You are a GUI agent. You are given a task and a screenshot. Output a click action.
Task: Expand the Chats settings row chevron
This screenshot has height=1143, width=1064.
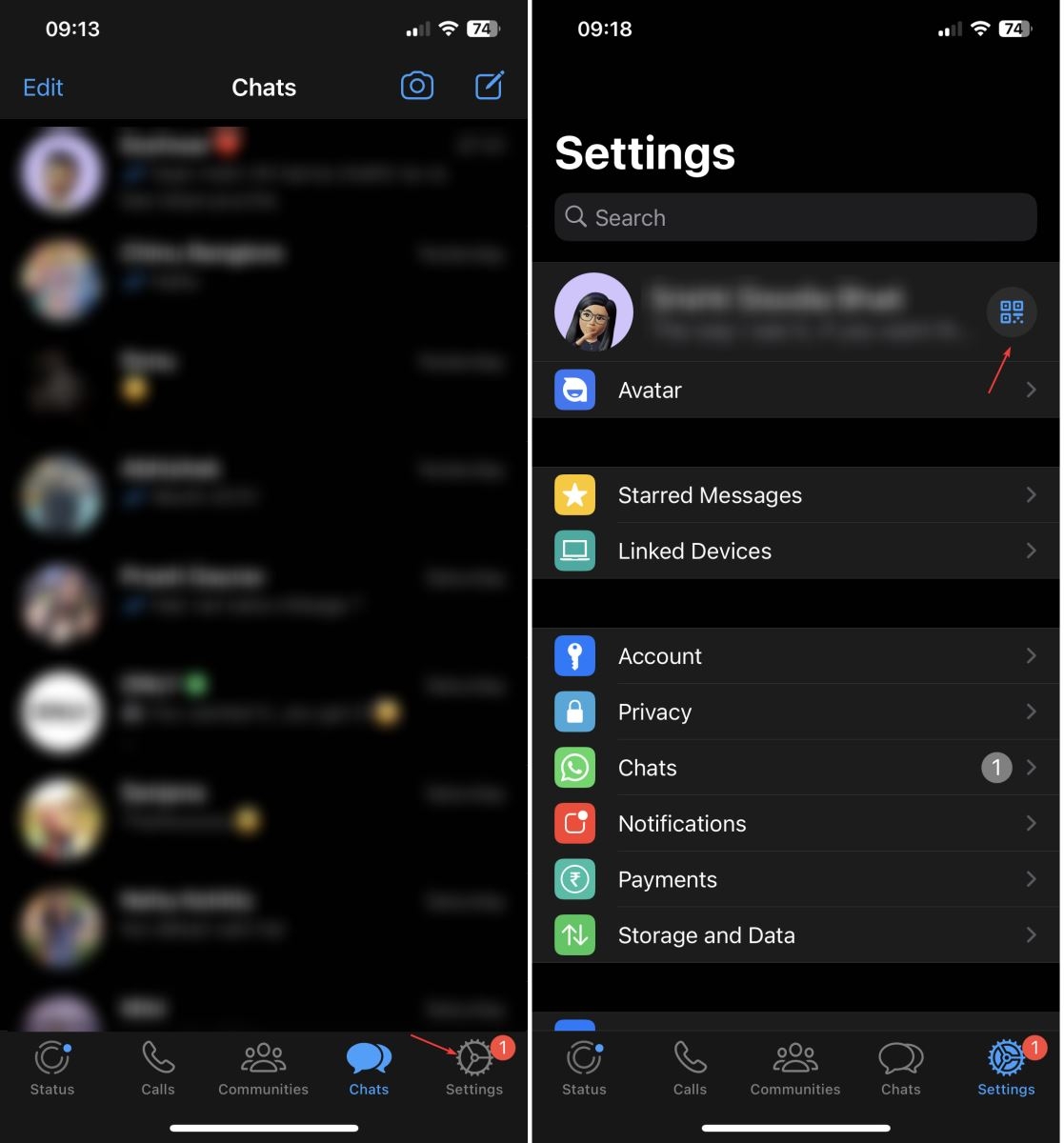pyautogui.click(x=1032, y=768)
